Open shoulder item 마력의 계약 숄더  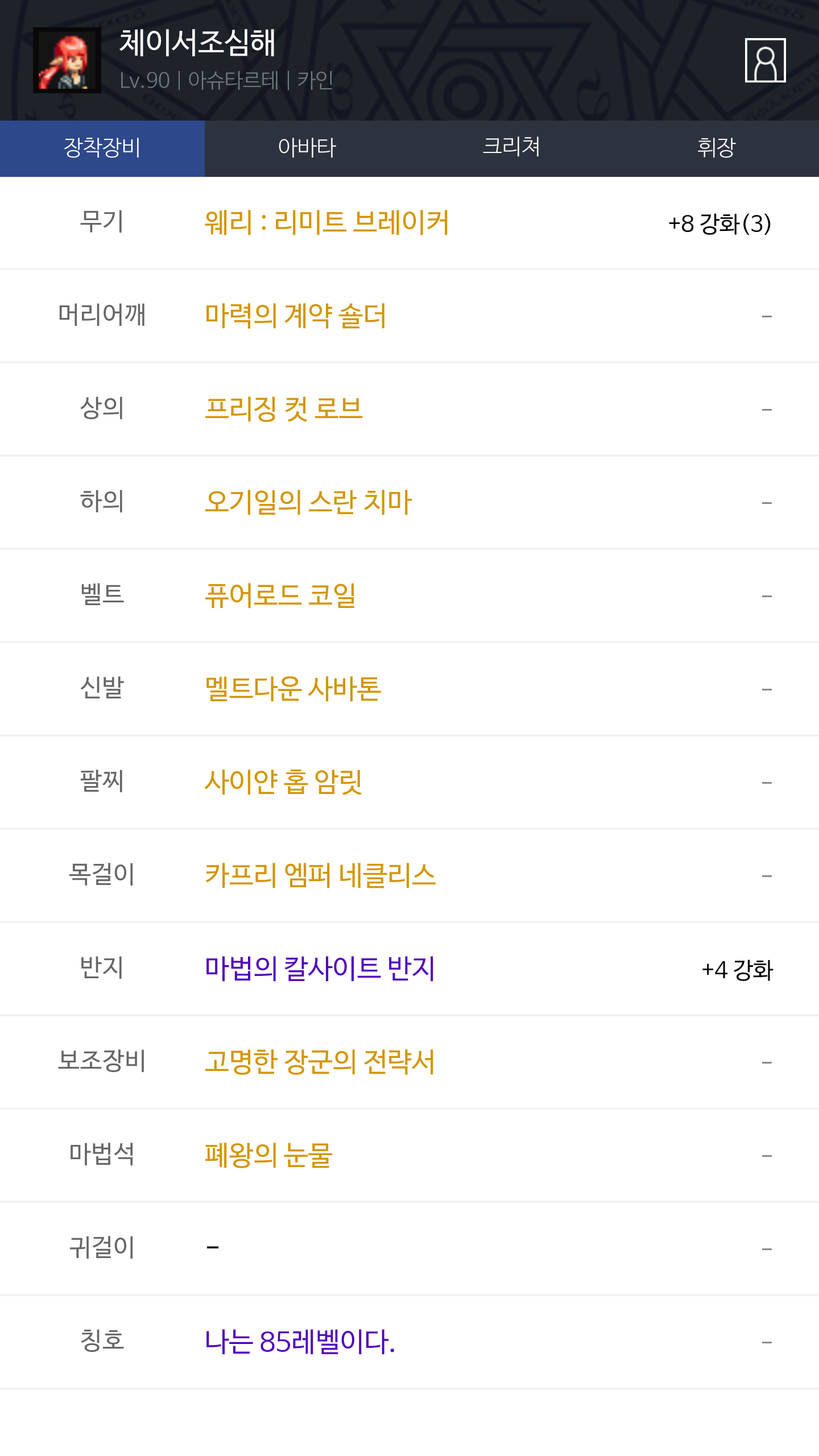click(295, 316)
